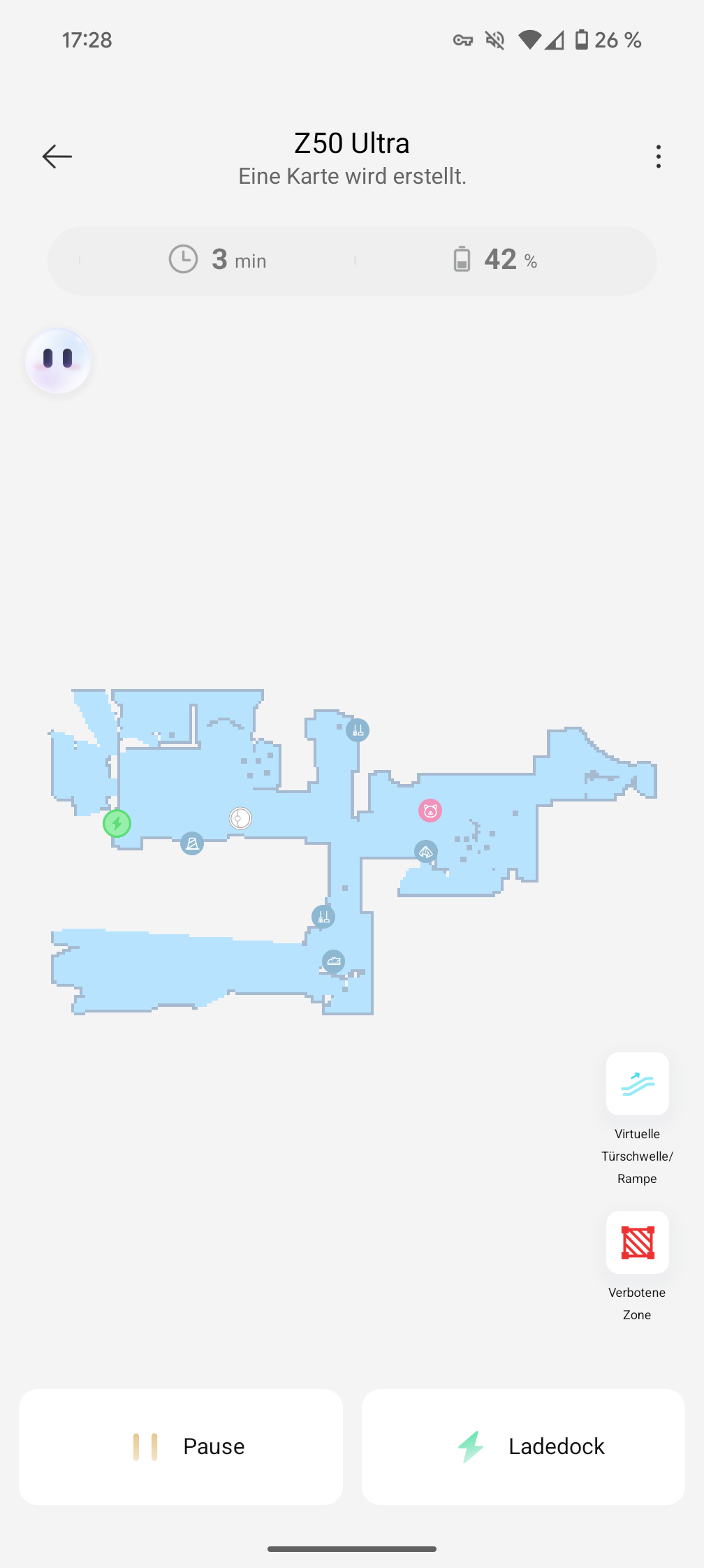Go back with the arrow icon
Image resolution: width=704 pixels, height=1568 pixels.
57,157
